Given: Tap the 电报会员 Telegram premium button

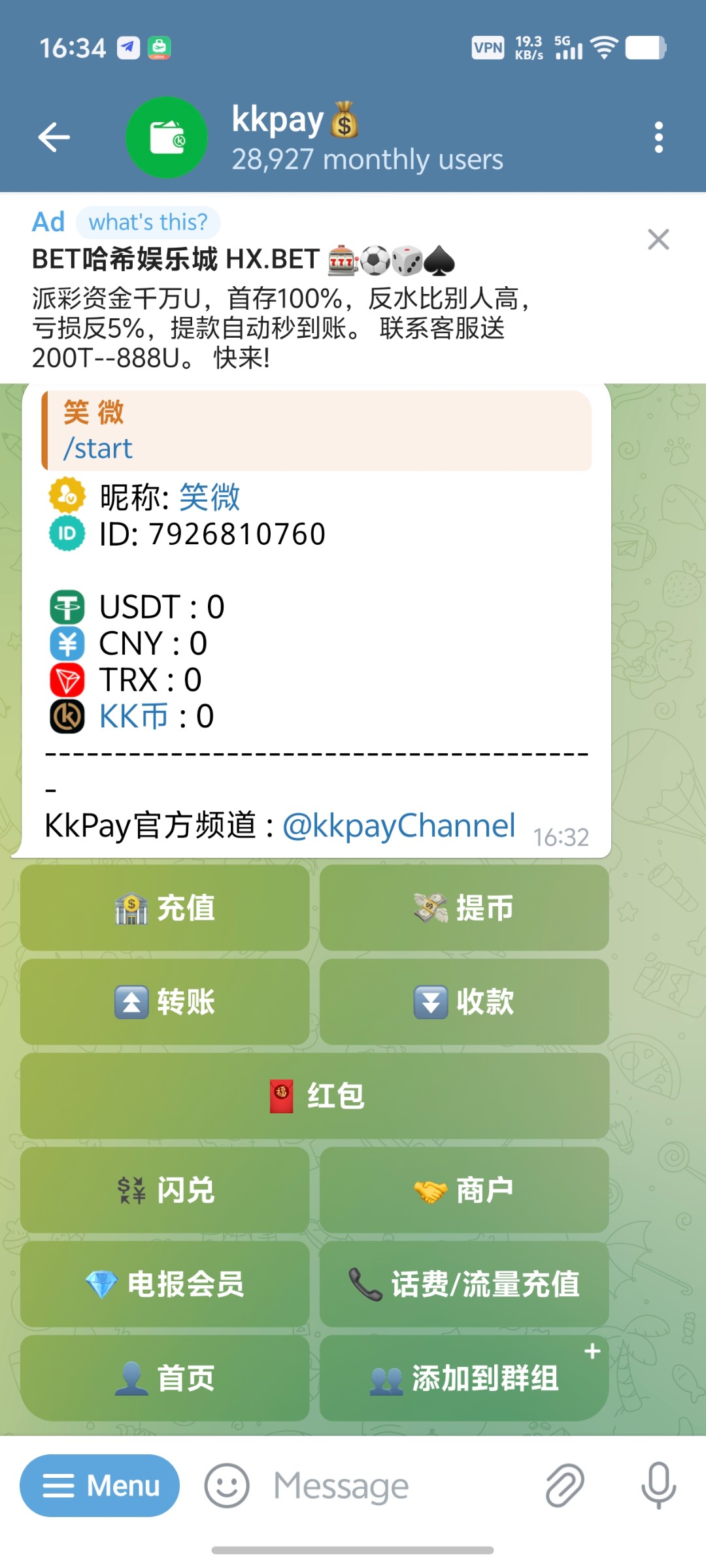Looking at the screenshot, I should 165,1284.
